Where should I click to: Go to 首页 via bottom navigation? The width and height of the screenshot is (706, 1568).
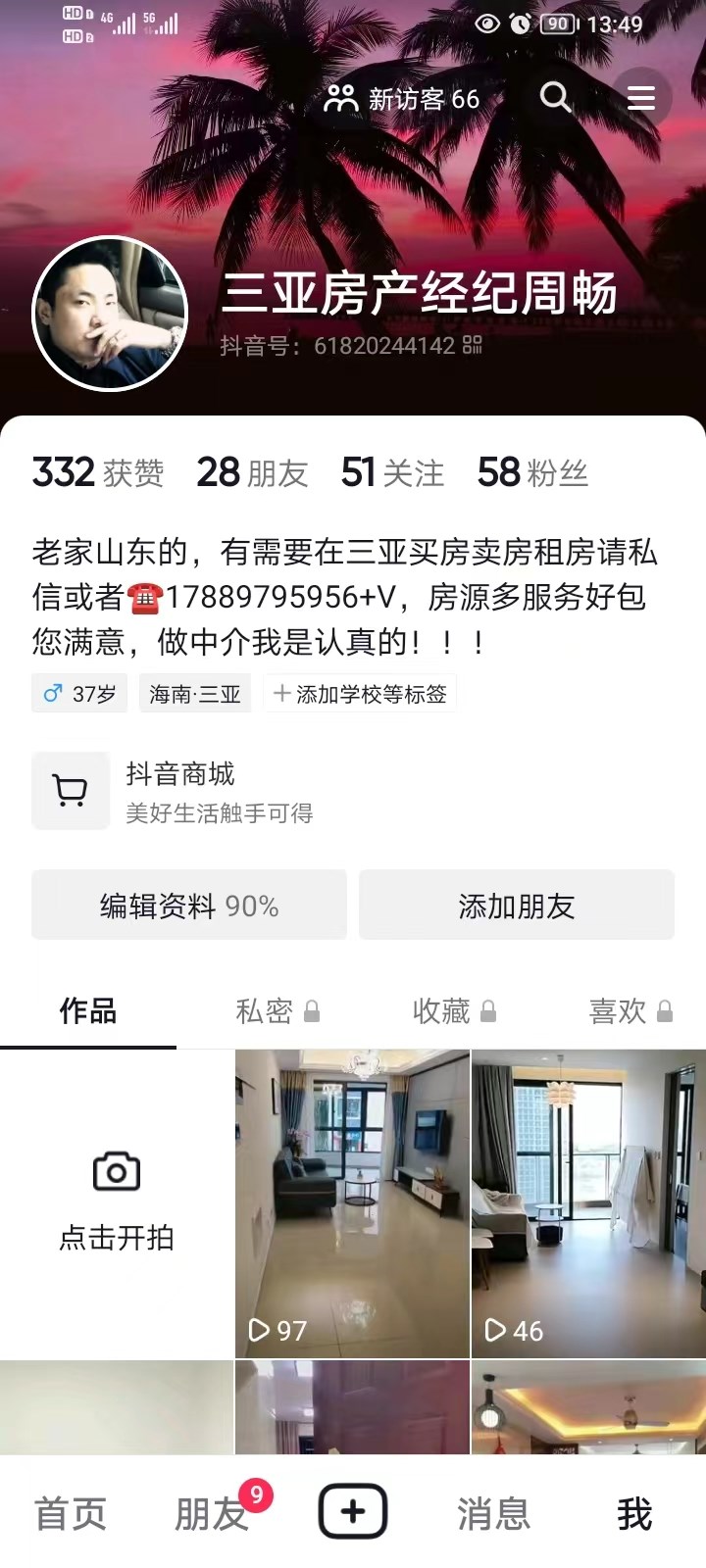click(x=69, y=1514)
